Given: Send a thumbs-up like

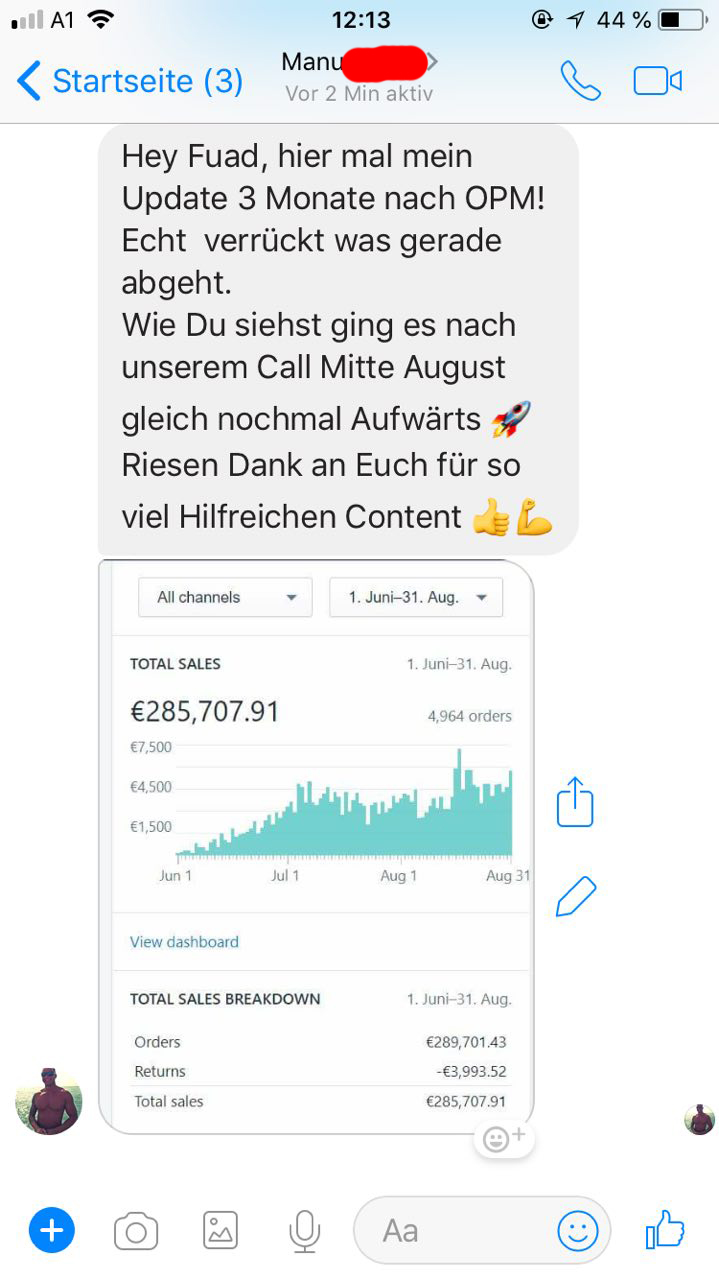Looking at the screenshot, I should (665, 1230).
